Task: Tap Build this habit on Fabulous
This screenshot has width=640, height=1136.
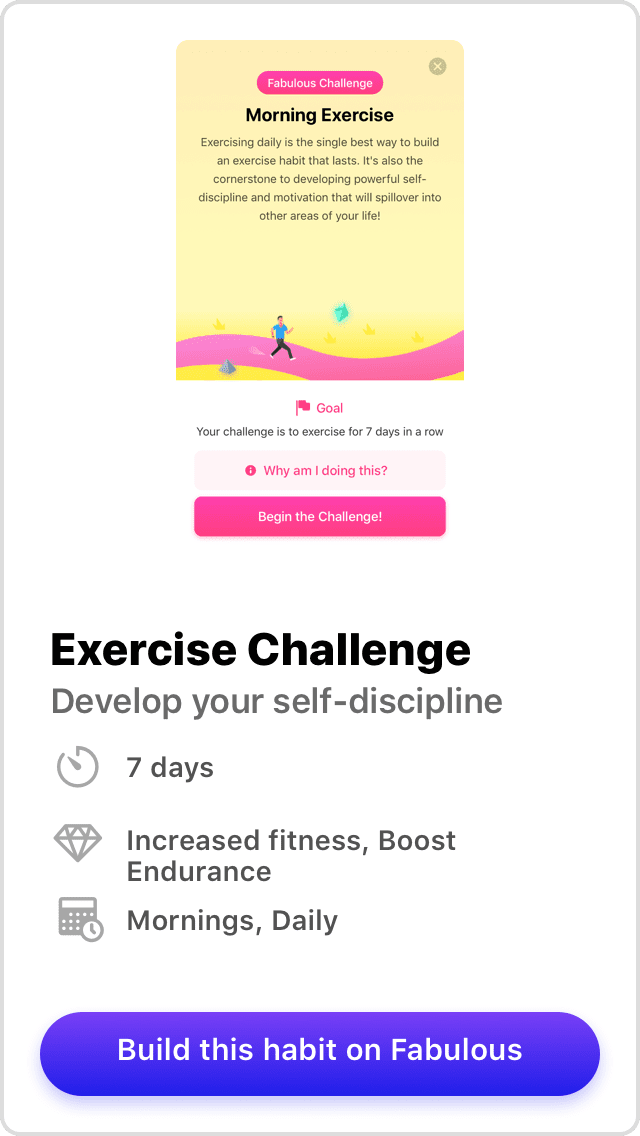Action: coord(320,1053)
